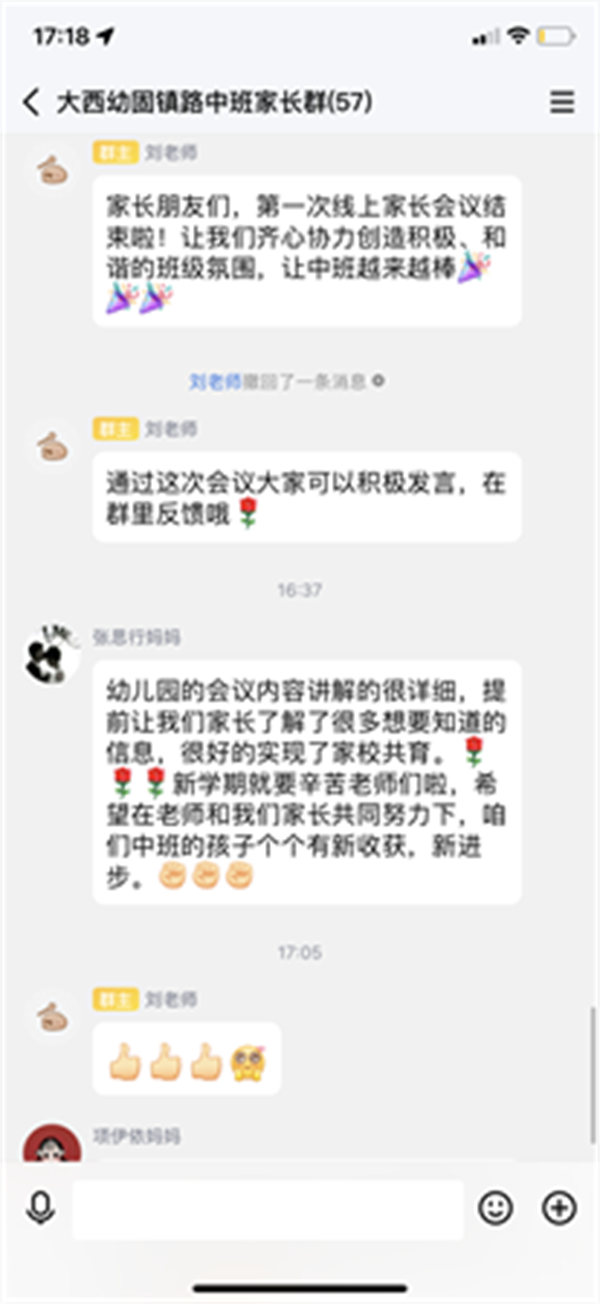Open 刘老师's avatar beside the thumbs-up message
This screenshot has width=600, height=1304.
pos(52,1017)
